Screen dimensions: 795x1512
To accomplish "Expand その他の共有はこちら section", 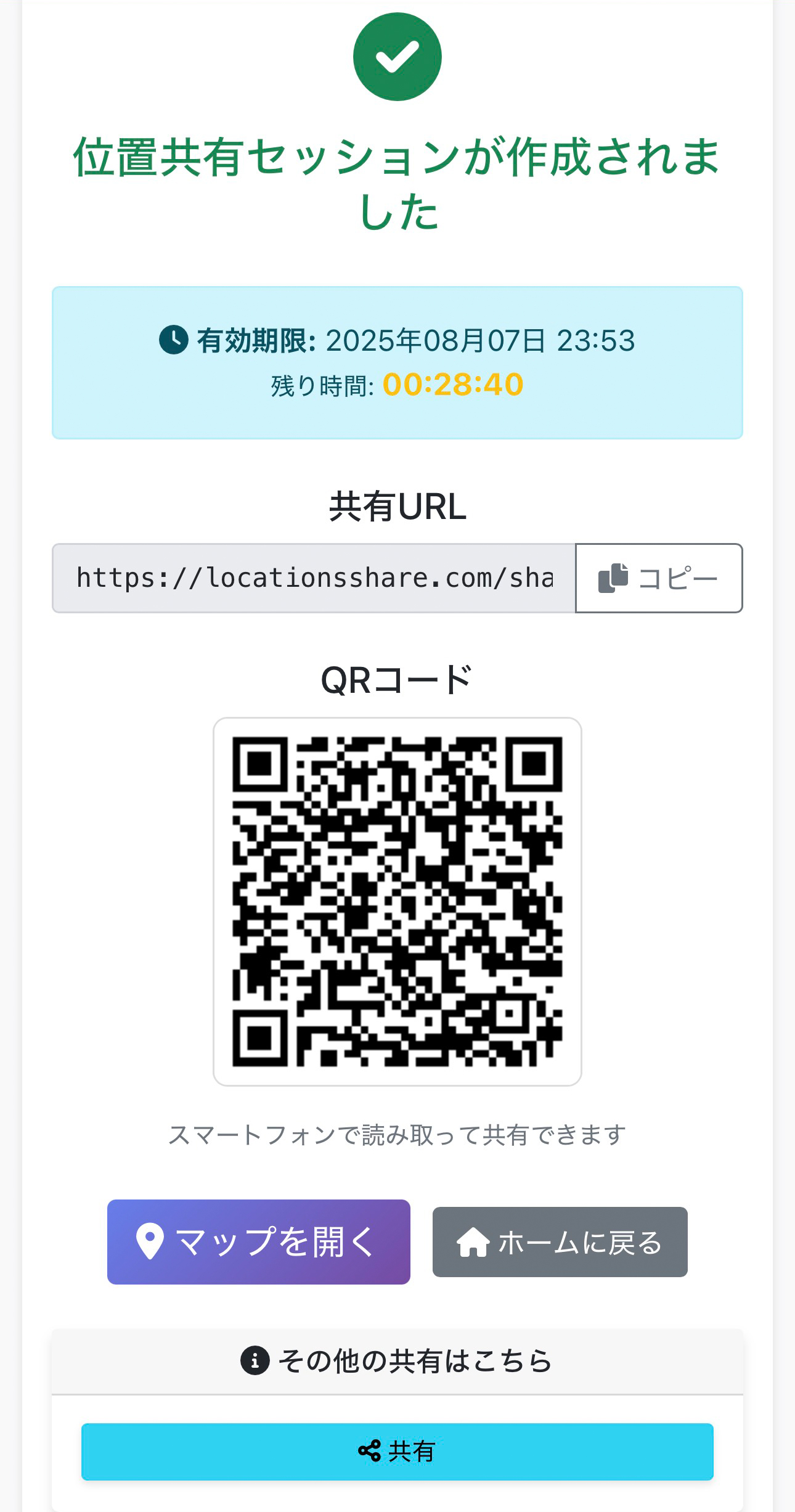I will (x=397, y=1362).
